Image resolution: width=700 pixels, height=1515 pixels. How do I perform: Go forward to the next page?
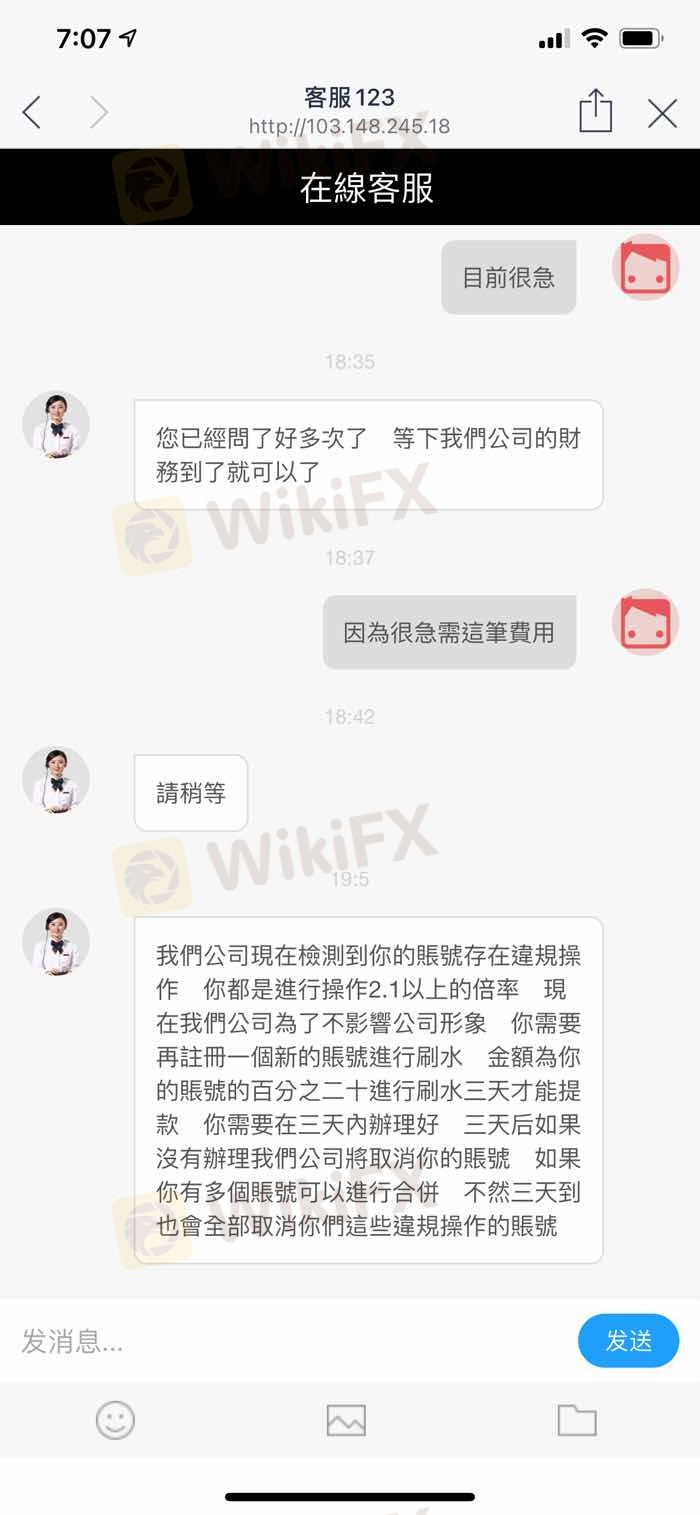[98, 113]
